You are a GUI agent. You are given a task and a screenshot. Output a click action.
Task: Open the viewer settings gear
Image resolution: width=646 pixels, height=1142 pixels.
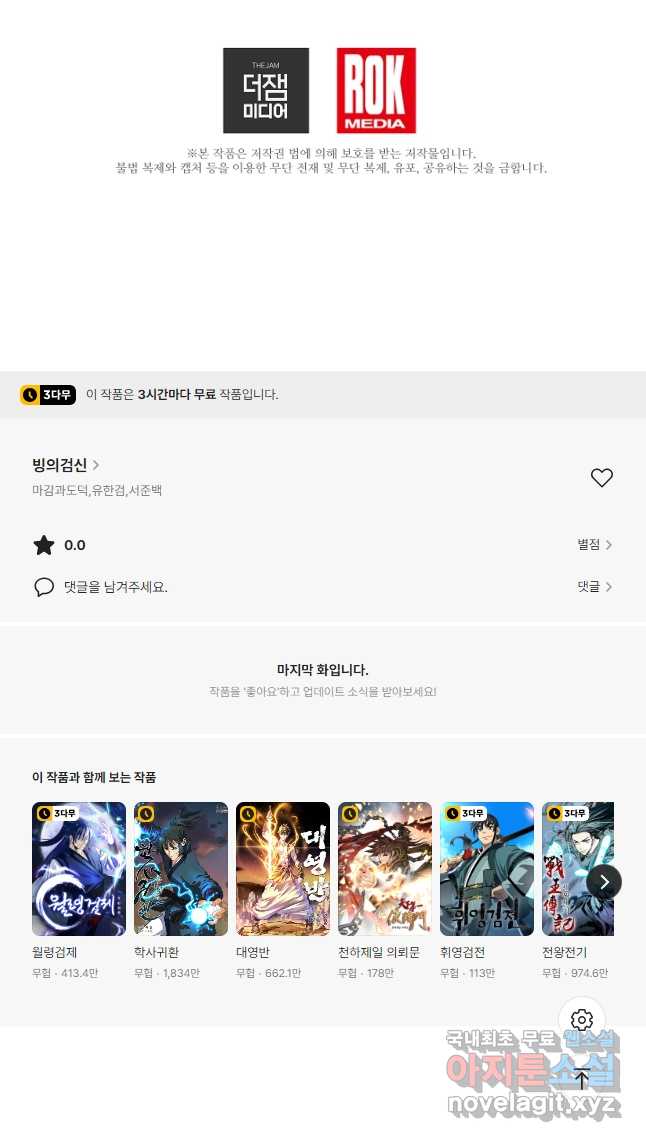582,1020
